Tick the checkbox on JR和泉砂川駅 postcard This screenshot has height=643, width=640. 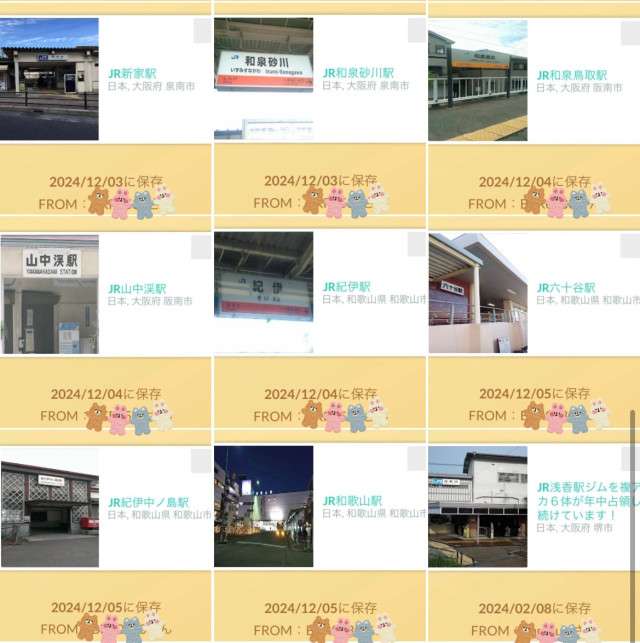[416, 31]
